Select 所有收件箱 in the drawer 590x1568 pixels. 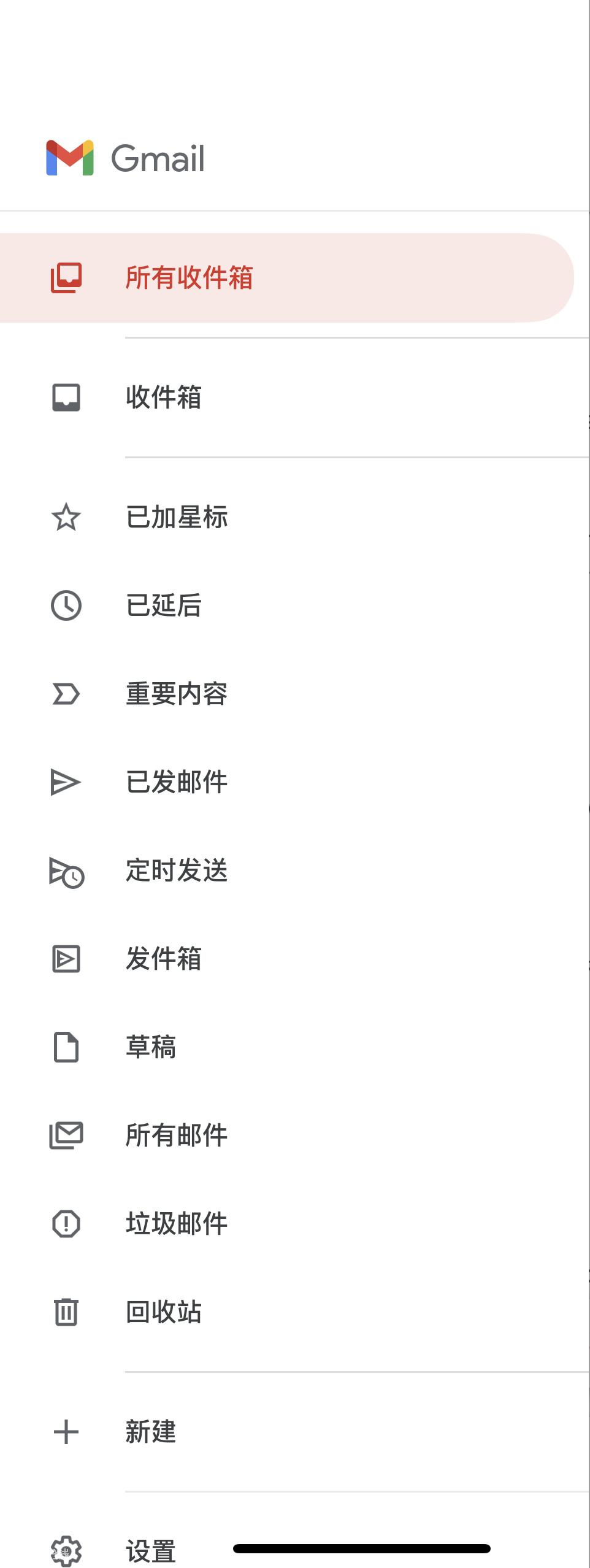pyautogui.click(x=189, y=277)
